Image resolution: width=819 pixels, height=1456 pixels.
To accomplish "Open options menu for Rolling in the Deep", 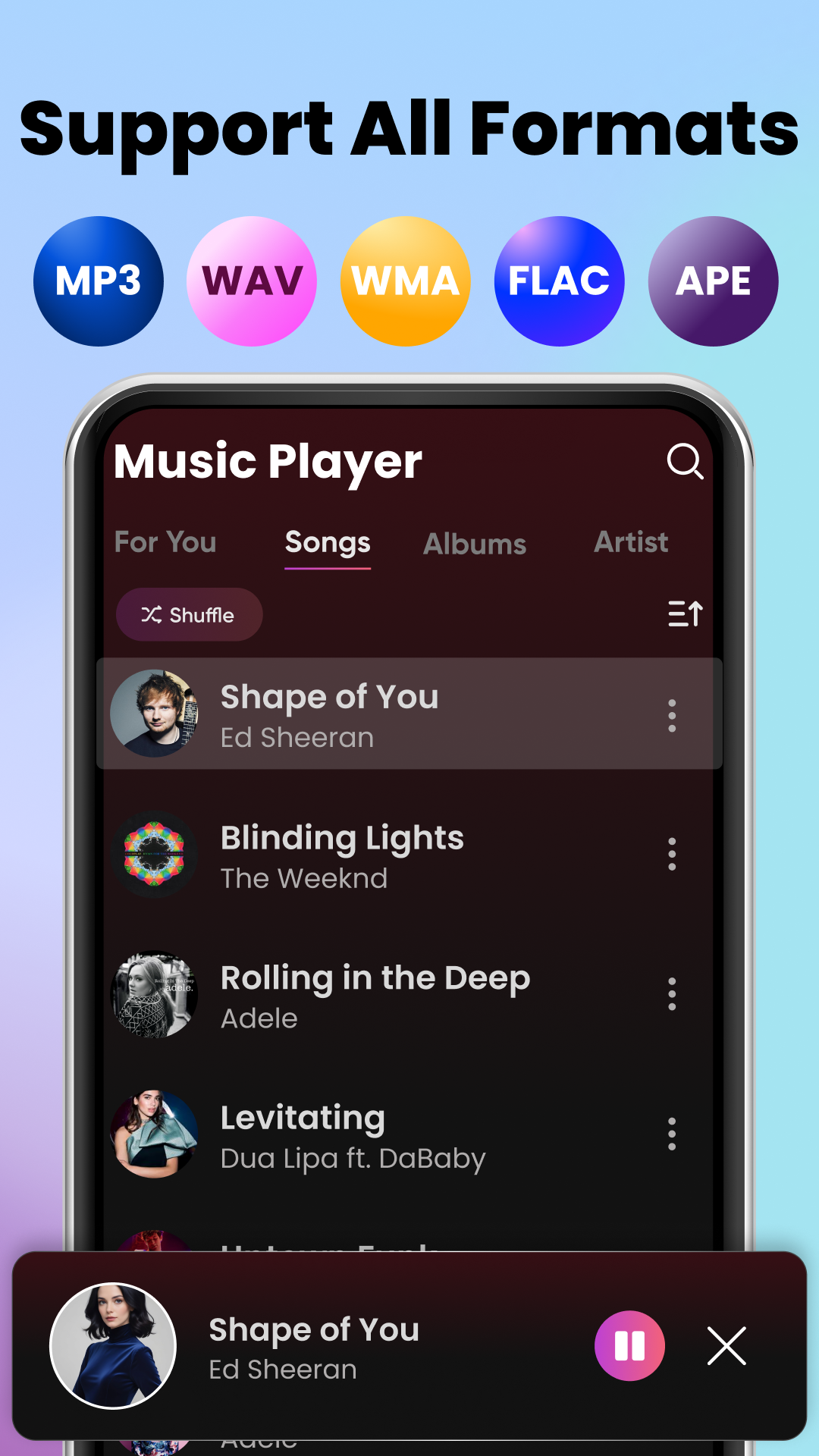I will pos(672,993).
